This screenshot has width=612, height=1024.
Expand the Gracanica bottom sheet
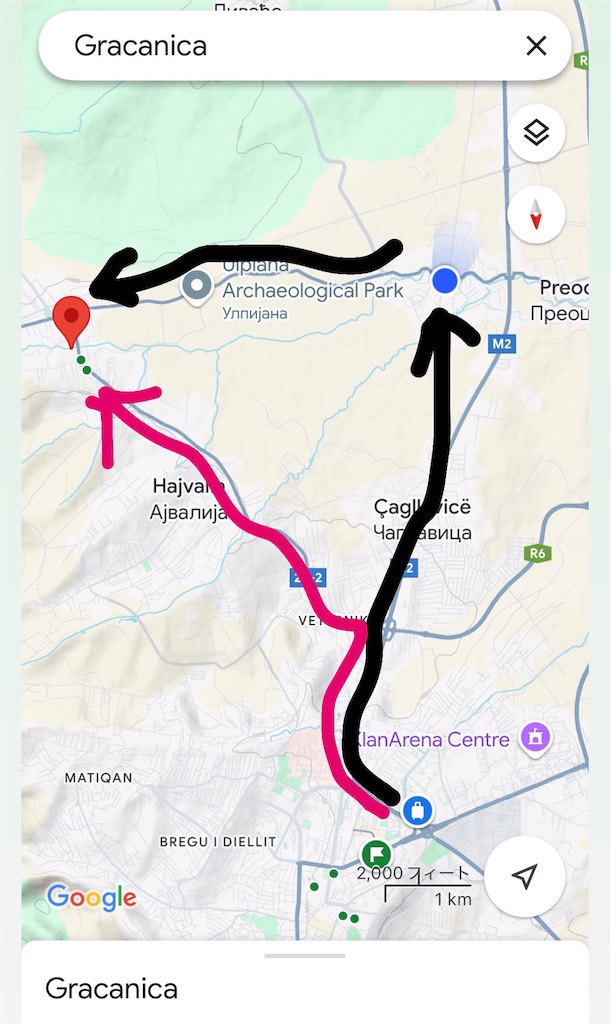coord(305,957)
